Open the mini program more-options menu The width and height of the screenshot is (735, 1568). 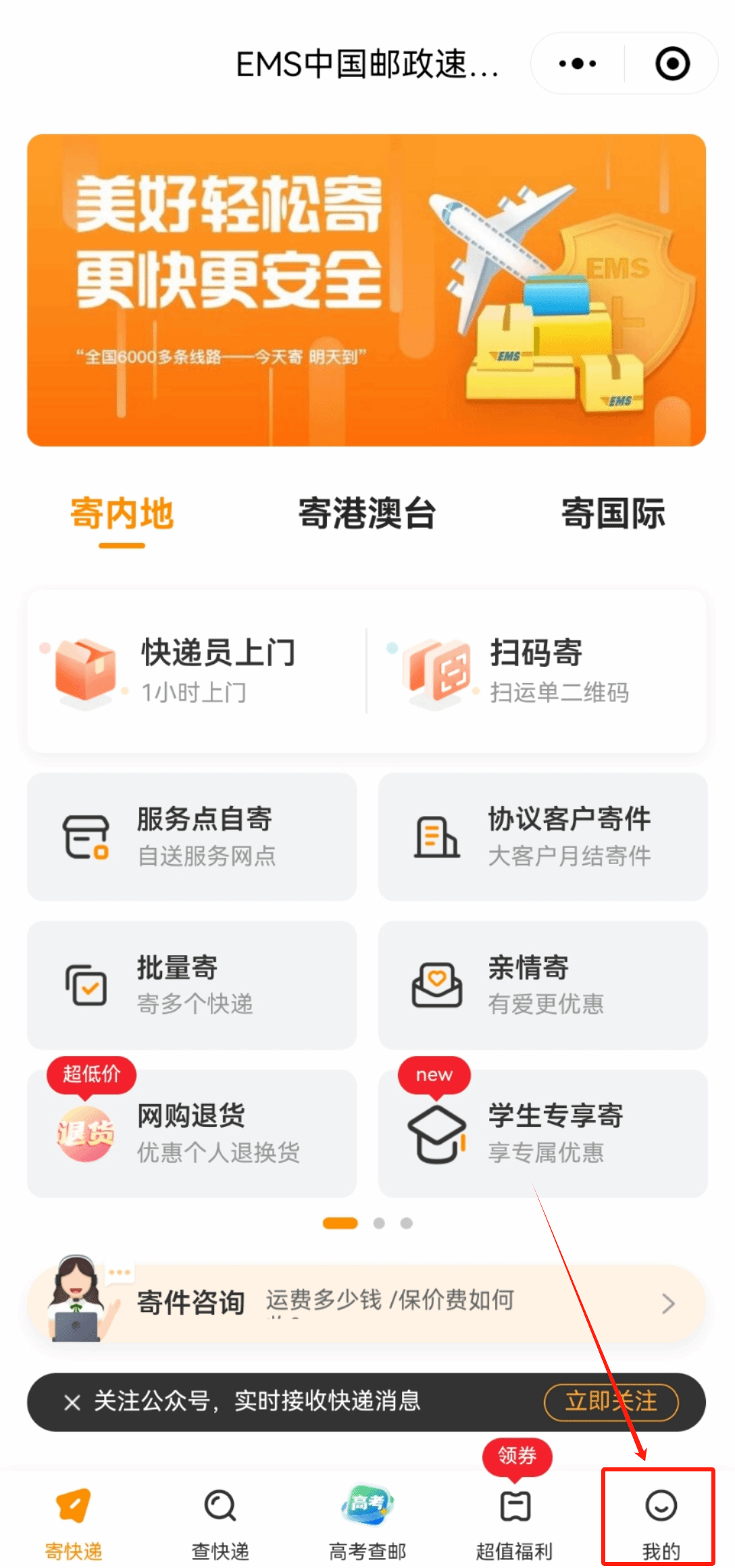tap(577, 64)
